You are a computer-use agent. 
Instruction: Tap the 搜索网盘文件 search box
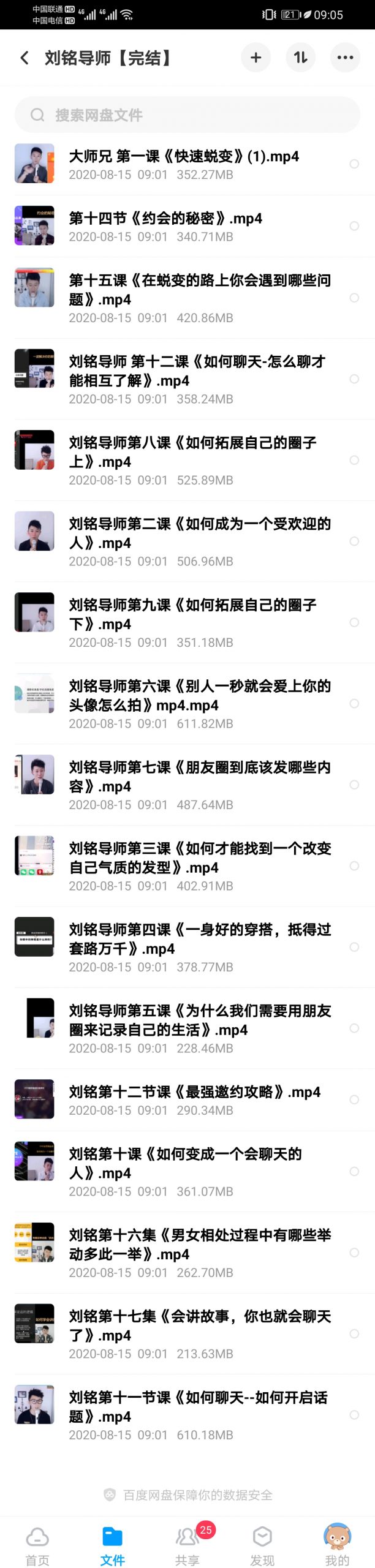pos(187,115)
